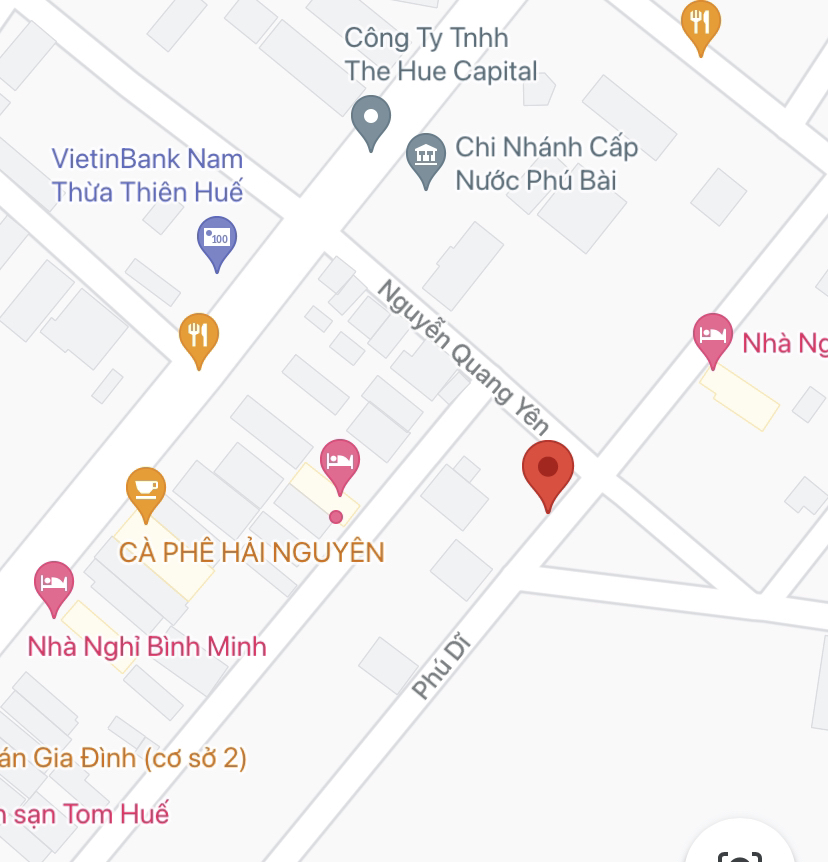828x862 pixels.
Task: Select Nhà Nghỉ Bình Minh hotel marker
Action: tap(53, 584)
